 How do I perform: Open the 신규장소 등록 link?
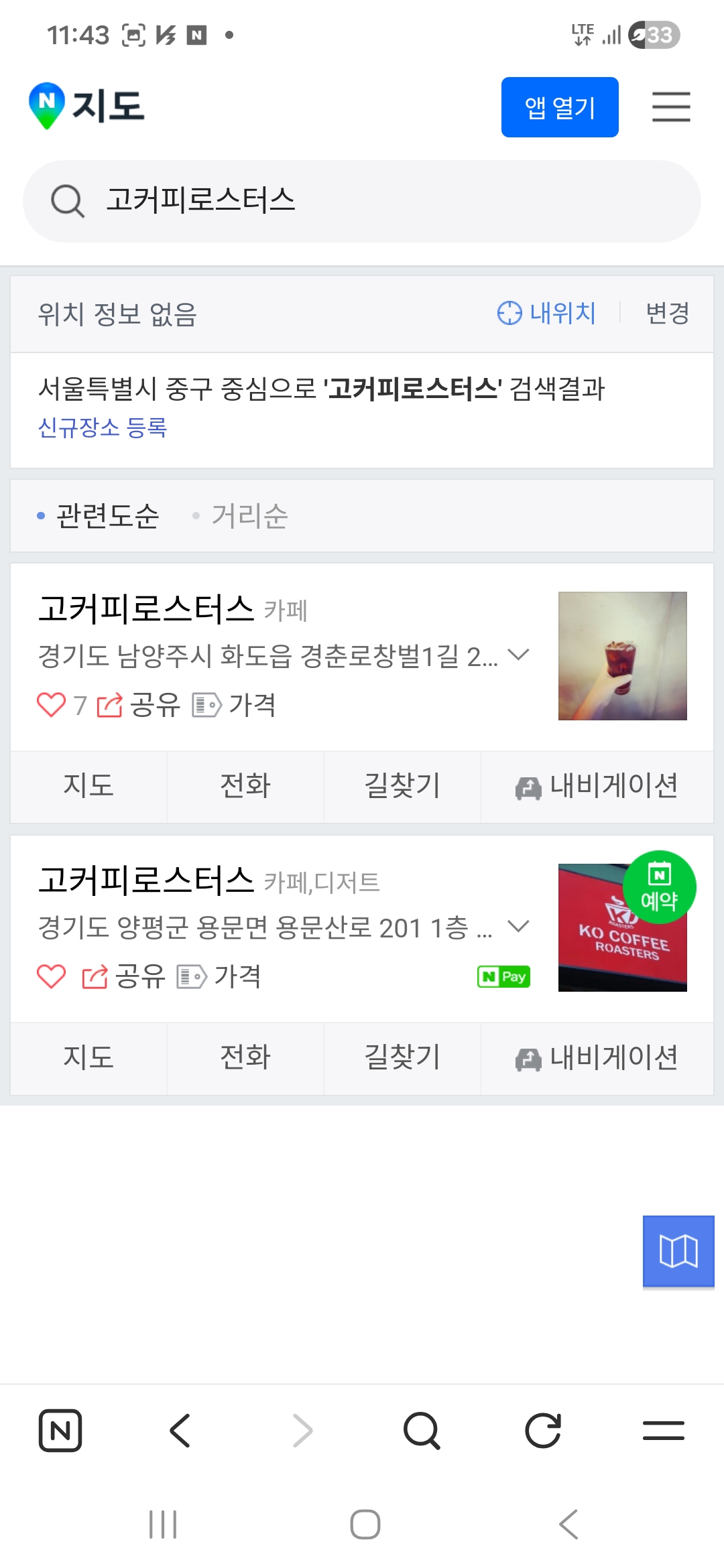(103, 428)
